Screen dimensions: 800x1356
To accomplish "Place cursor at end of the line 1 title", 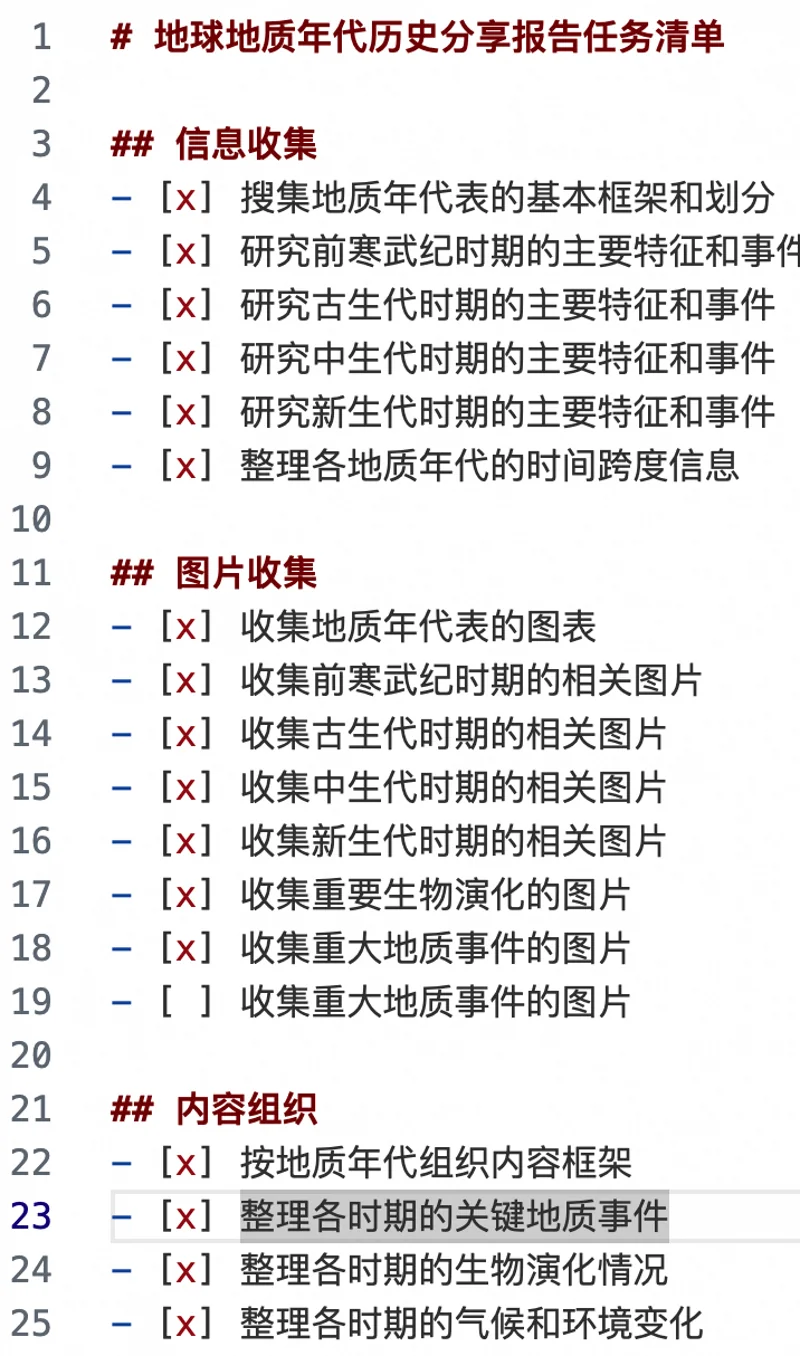I will coord(725,38).
